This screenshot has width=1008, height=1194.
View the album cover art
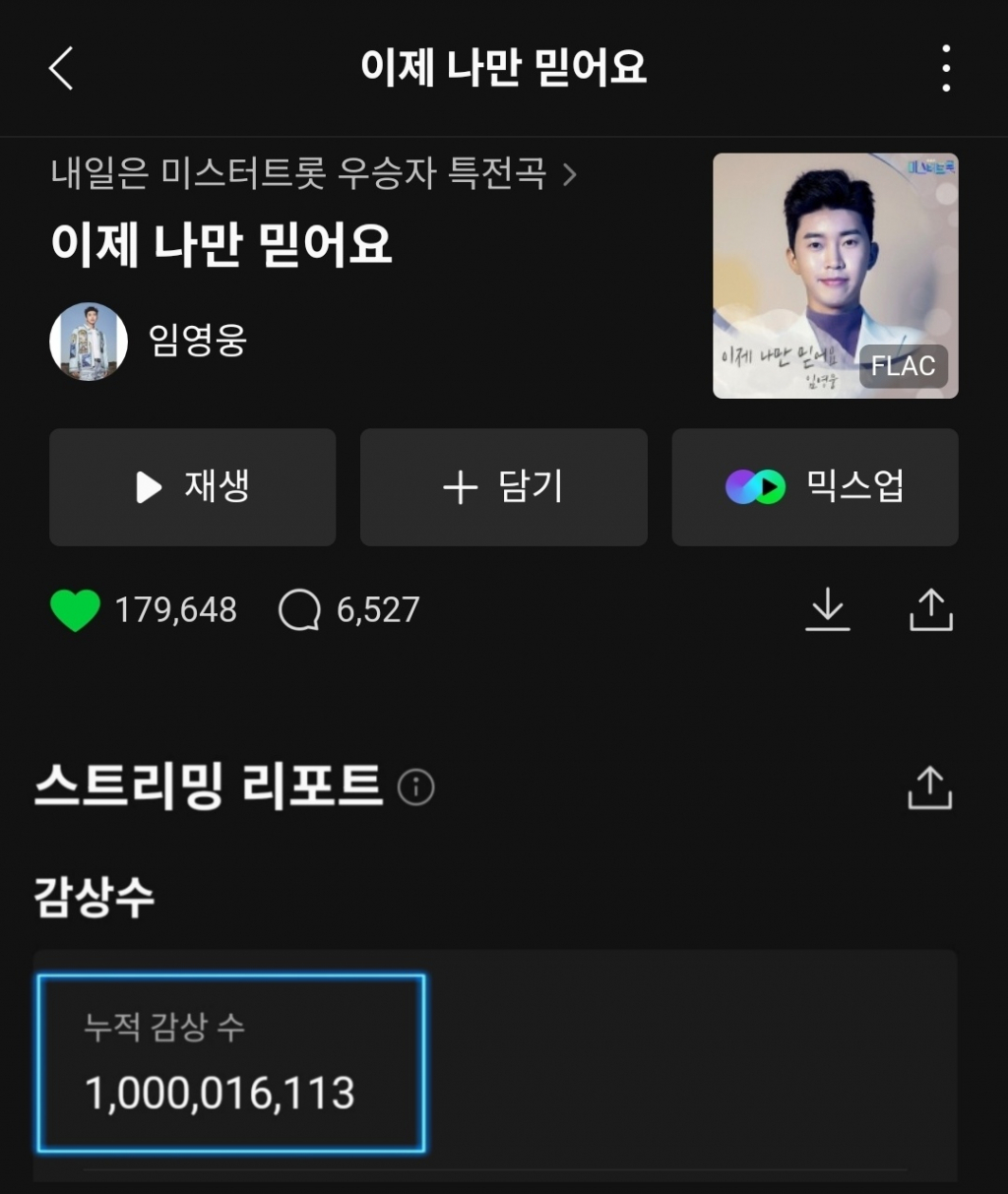(835, 276)
